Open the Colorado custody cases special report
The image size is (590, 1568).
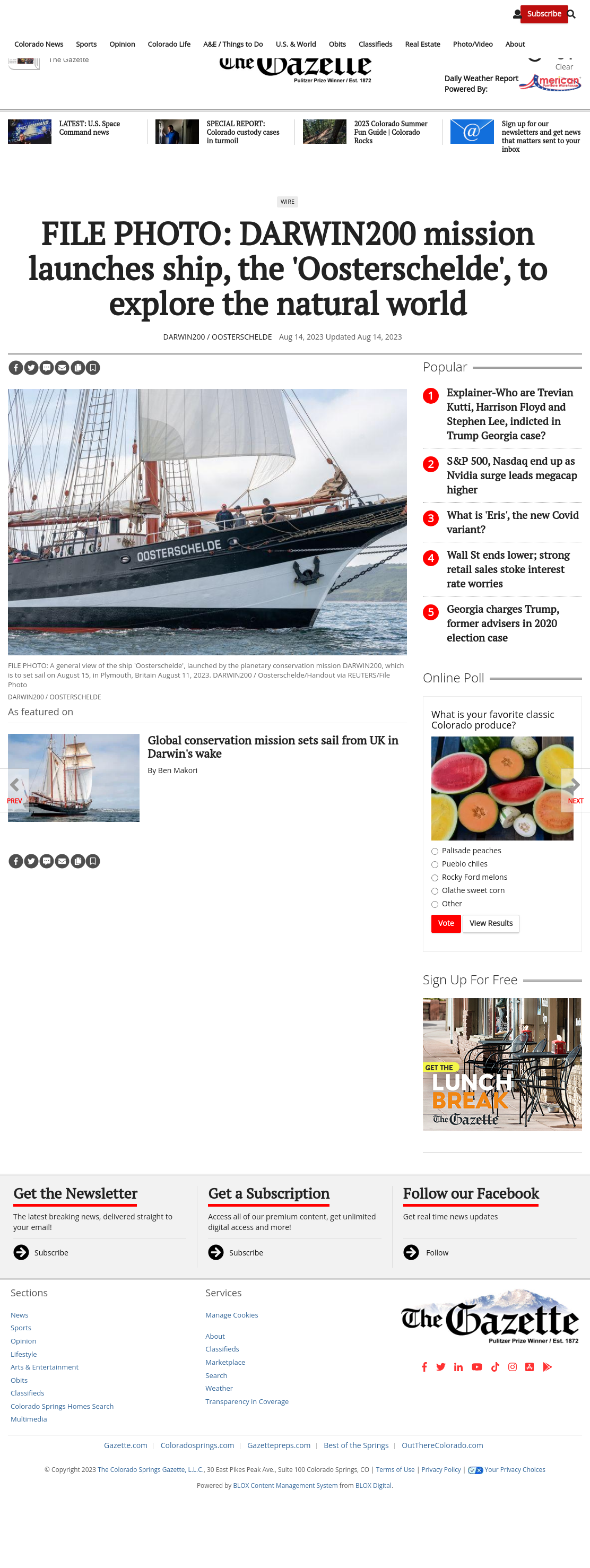coord(243,132)
